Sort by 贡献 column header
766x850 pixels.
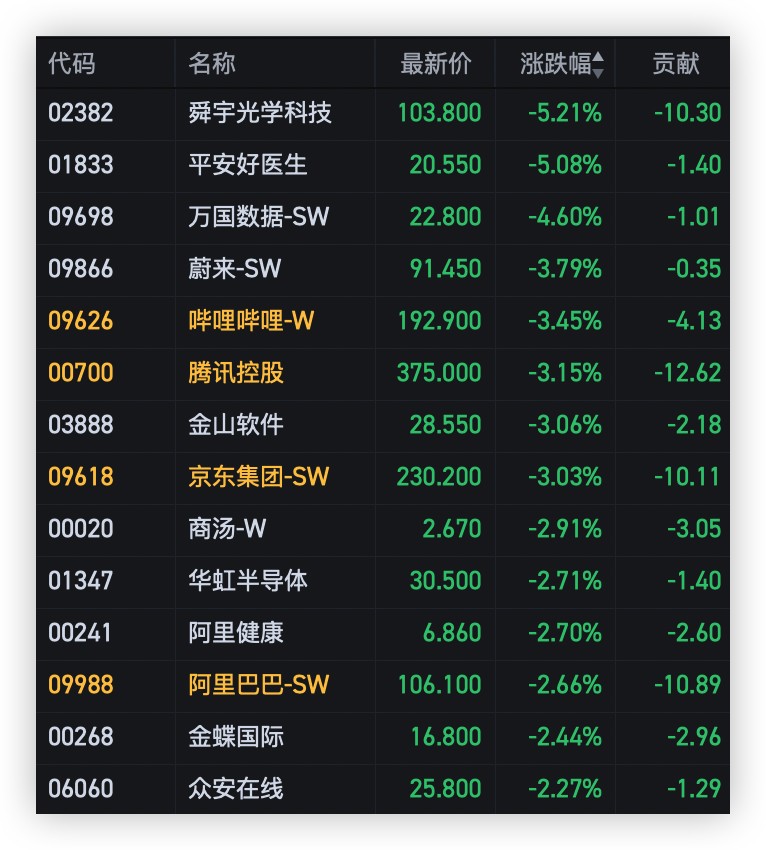(675, 64)
